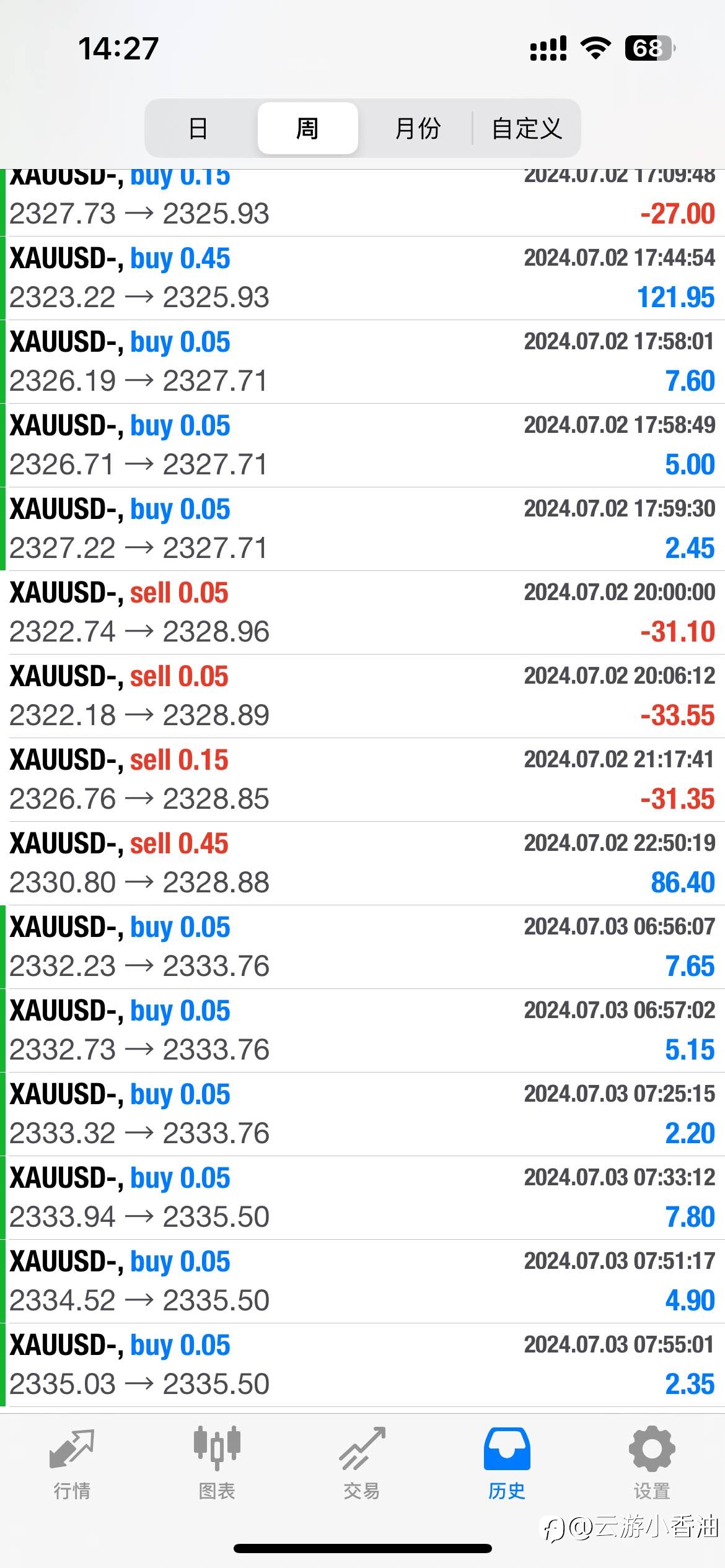Open the 历史 history tab
The image size is (725, 1568).
point(507,1464)
